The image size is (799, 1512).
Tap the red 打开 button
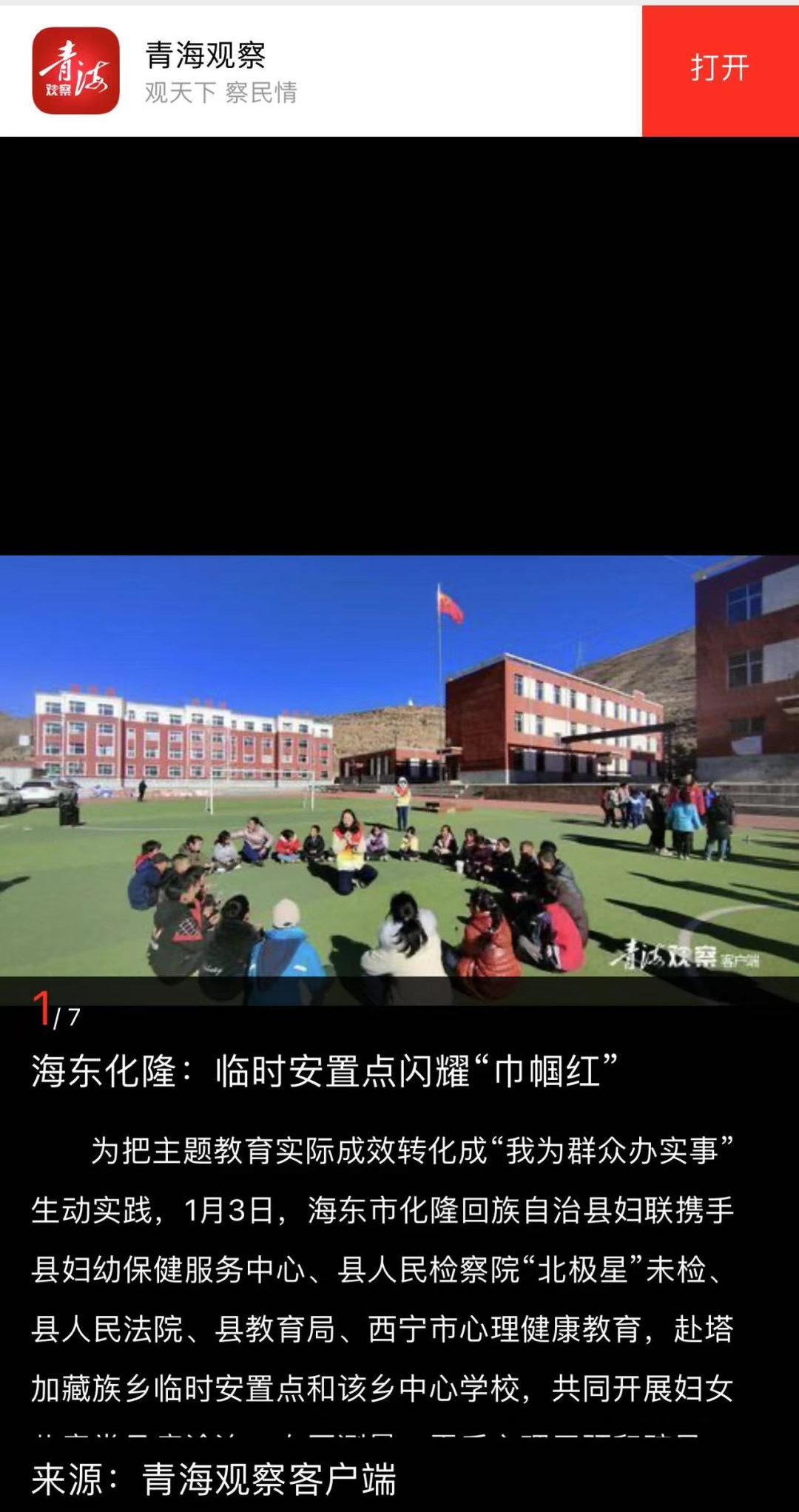click(720, 70)
